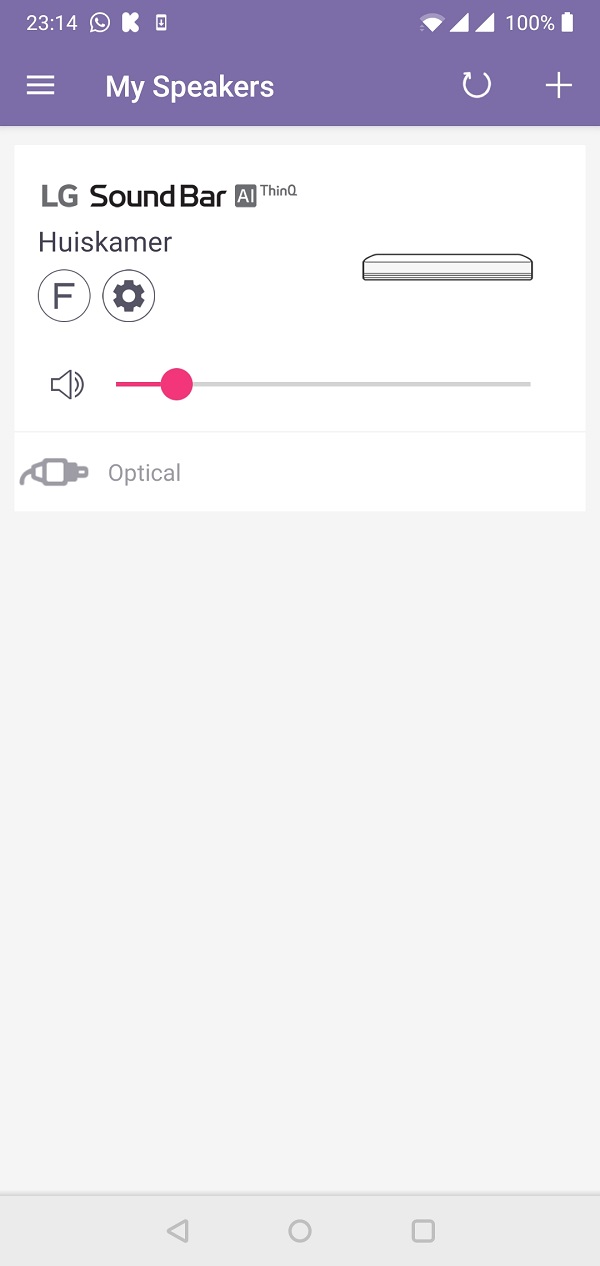
Task: Tap the F function button for Huiskamer
Action: [64, 296]
